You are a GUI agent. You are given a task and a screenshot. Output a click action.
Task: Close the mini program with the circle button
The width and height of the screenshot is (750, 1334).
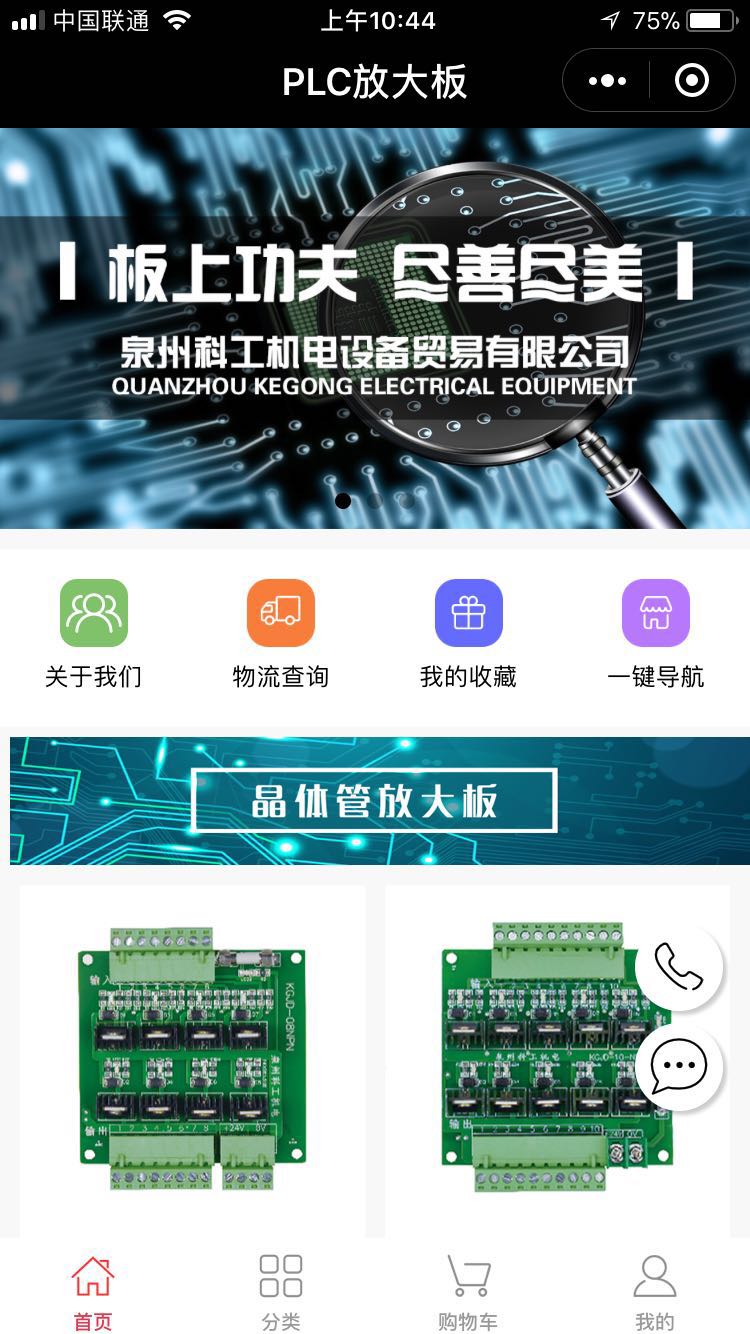[692, 81]
